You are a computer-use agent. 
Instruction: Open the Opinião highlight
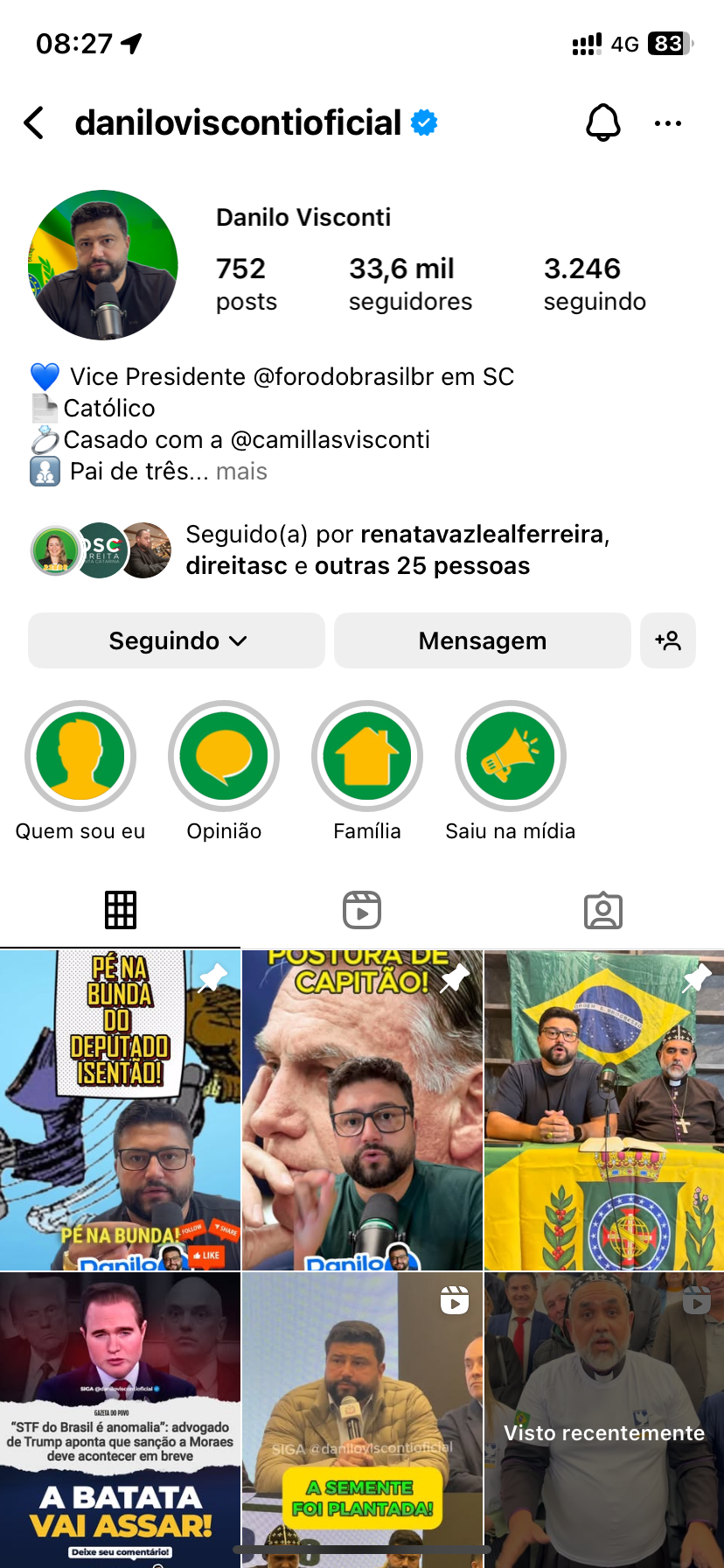224,757
